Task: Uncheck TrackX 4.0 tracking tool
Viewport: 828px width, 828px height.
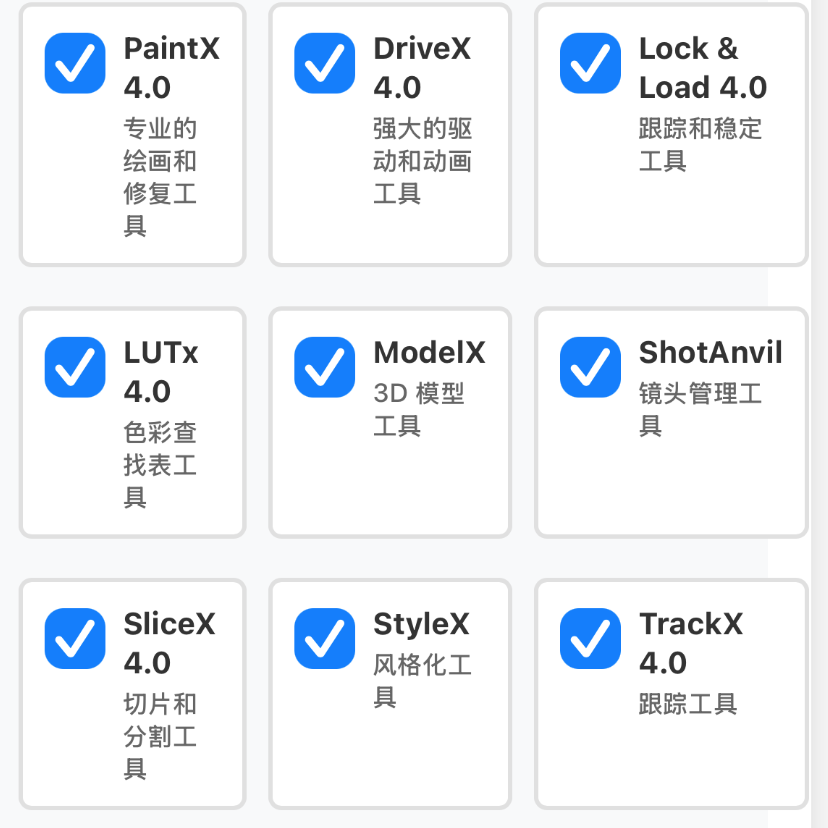Action: pyautogui.click(x=590, y=638)
